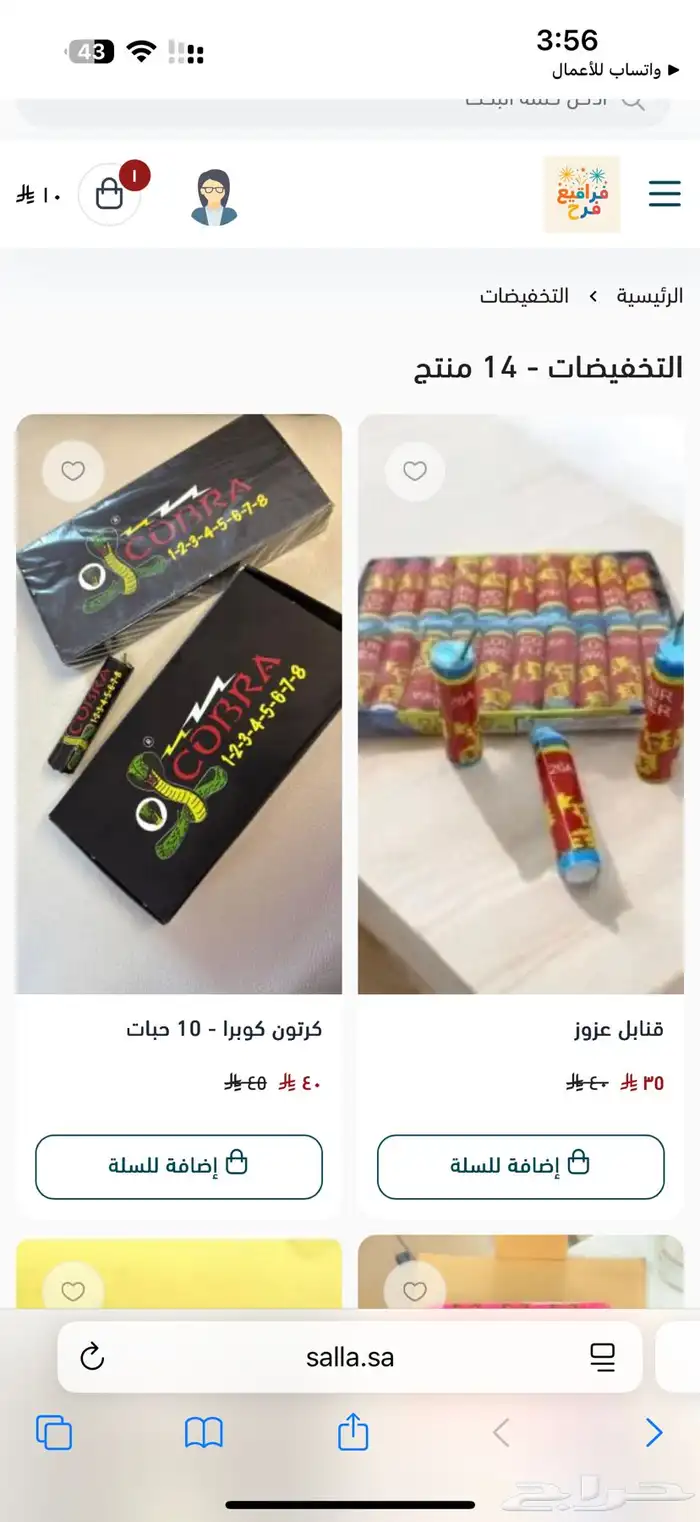Open the hamburger menu
This screenshot has height=1522, width=700.
click(664, 194)
